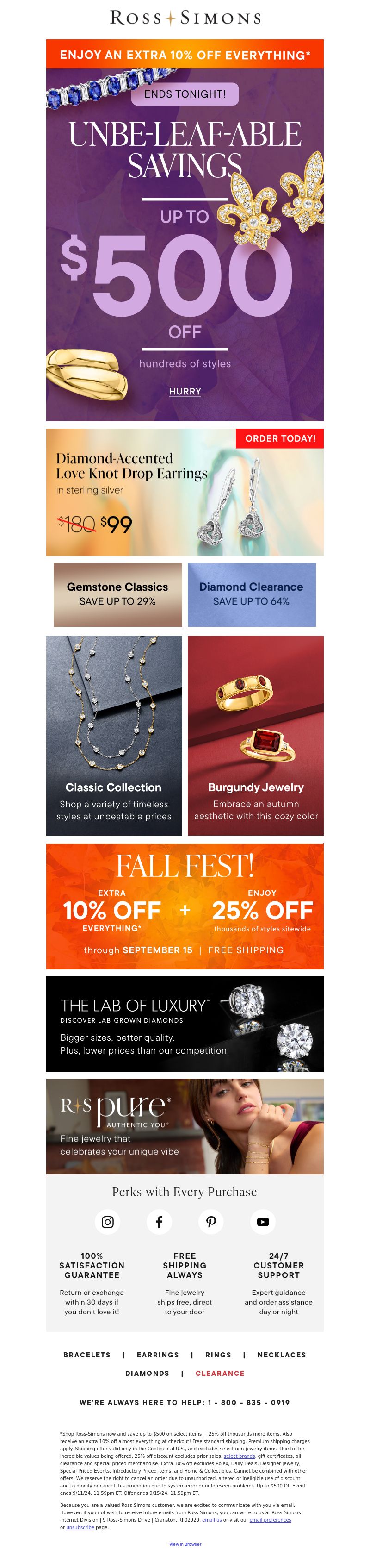
Task: Open the RS Pure fine jewelry banner
Action: (185, 1126)
